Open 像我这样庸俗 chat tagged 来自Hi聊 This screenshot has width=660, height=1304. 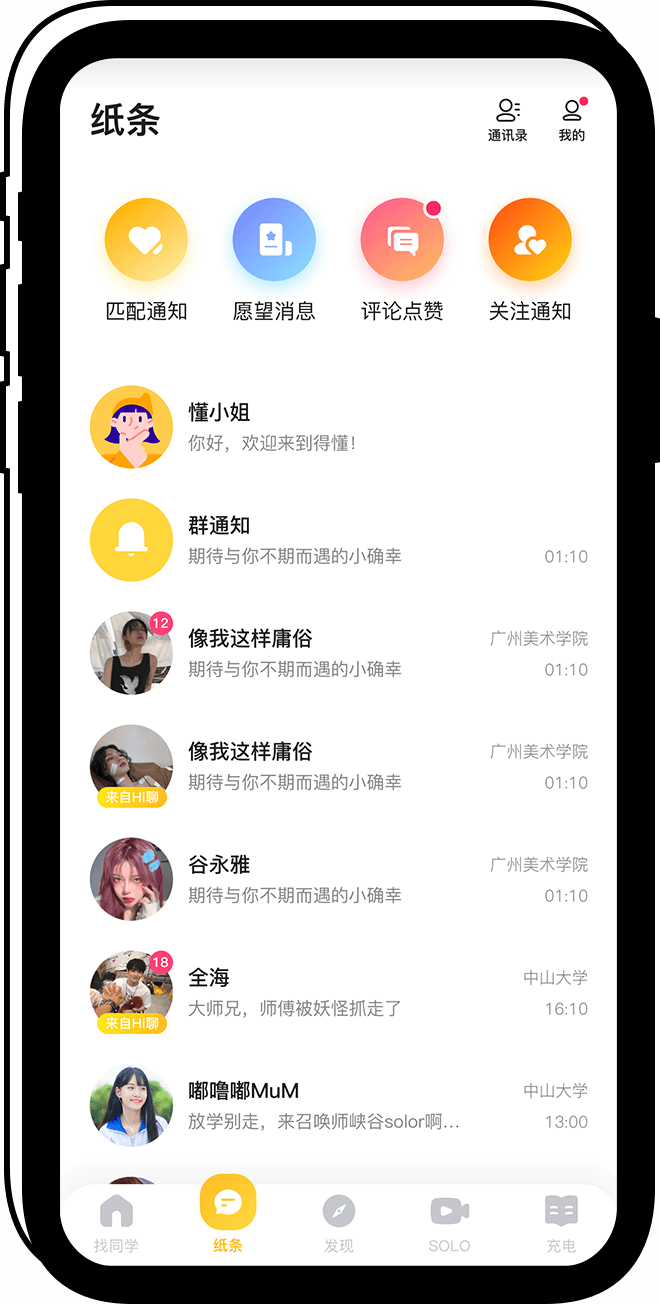tap(339, 766)
